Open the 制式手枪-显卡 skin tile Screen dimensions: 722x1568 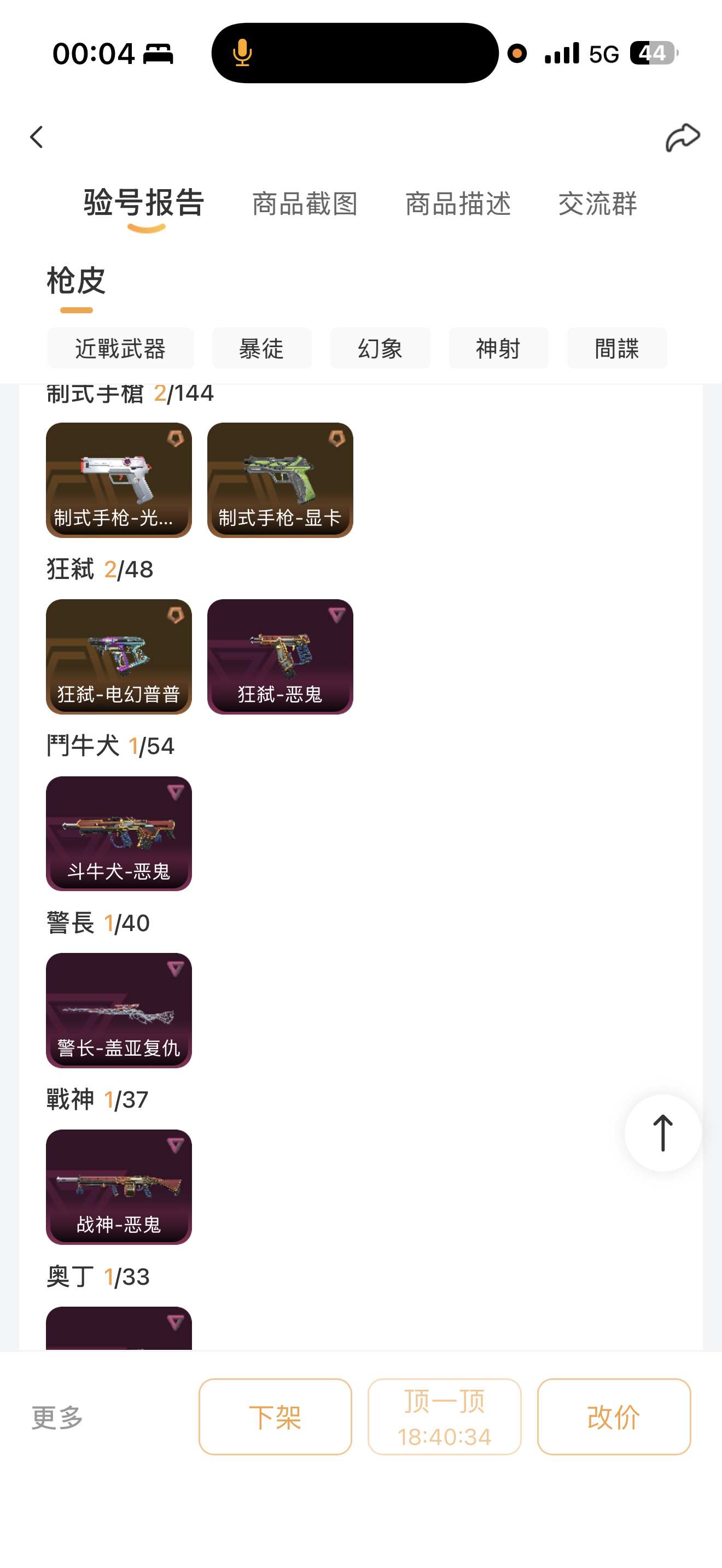click(x=280, y=479)
